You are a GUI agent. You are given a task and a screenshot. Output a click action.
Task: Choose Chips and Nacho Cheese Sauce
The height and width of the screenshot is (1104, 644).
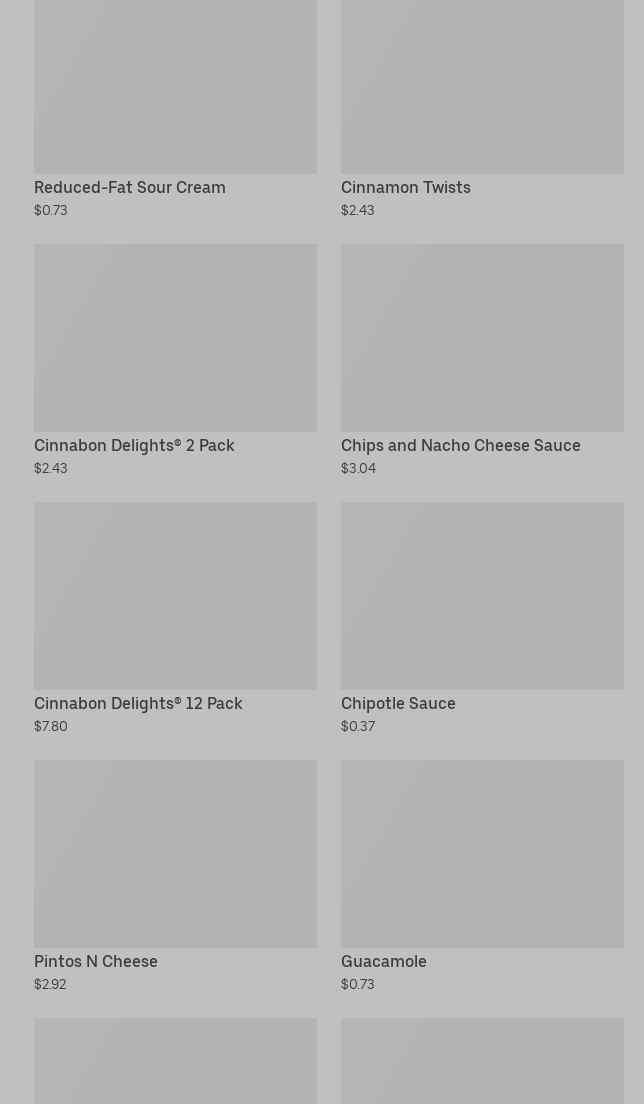[482, 340]
